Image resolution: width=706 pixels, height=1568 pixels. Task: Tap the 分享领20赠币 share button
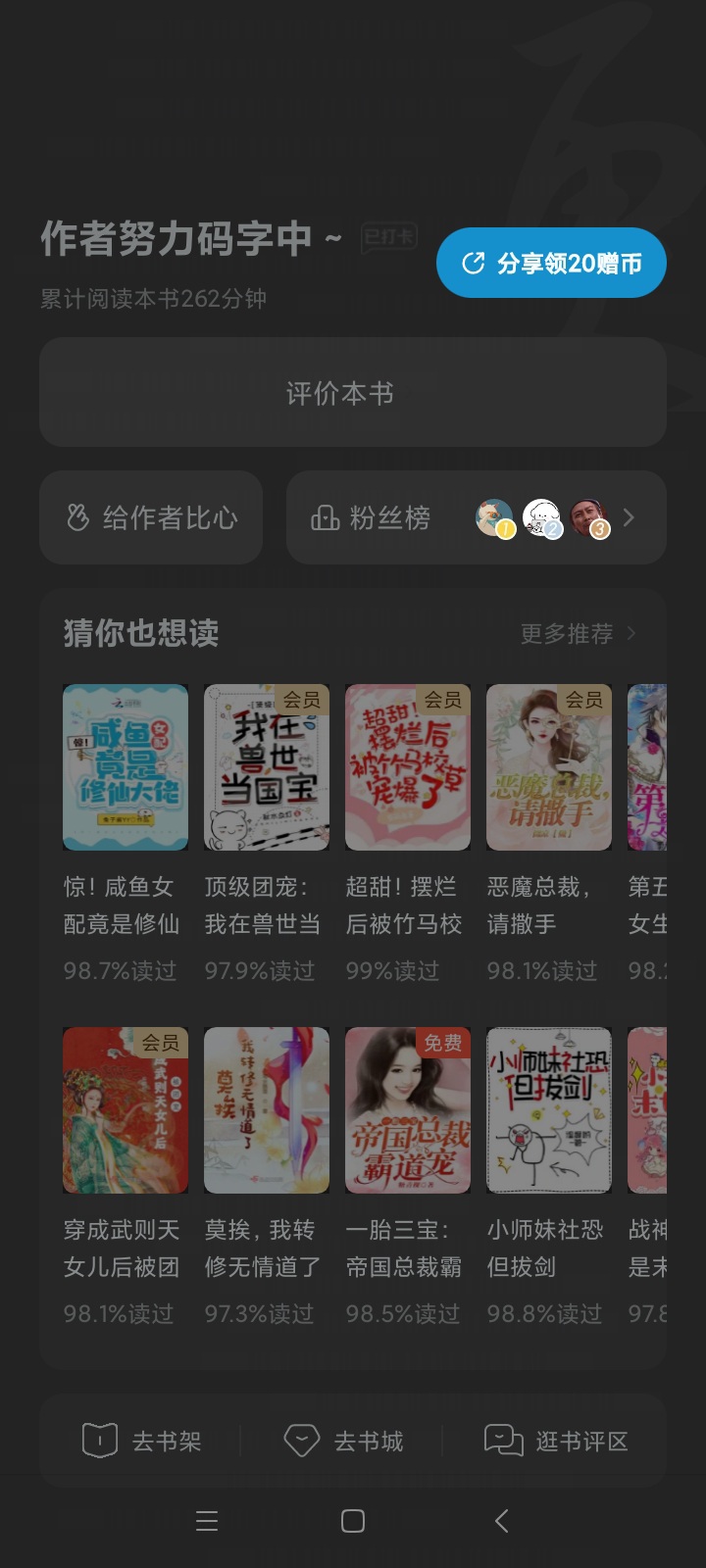point(551,263)
